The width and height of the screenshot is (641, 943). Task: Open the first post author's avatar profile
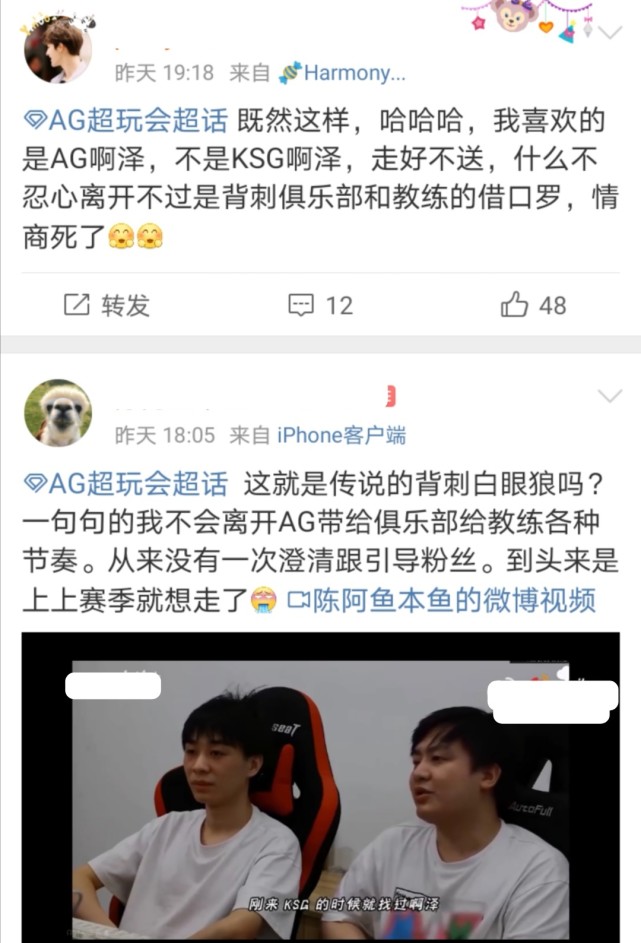[x=57, y=50]
